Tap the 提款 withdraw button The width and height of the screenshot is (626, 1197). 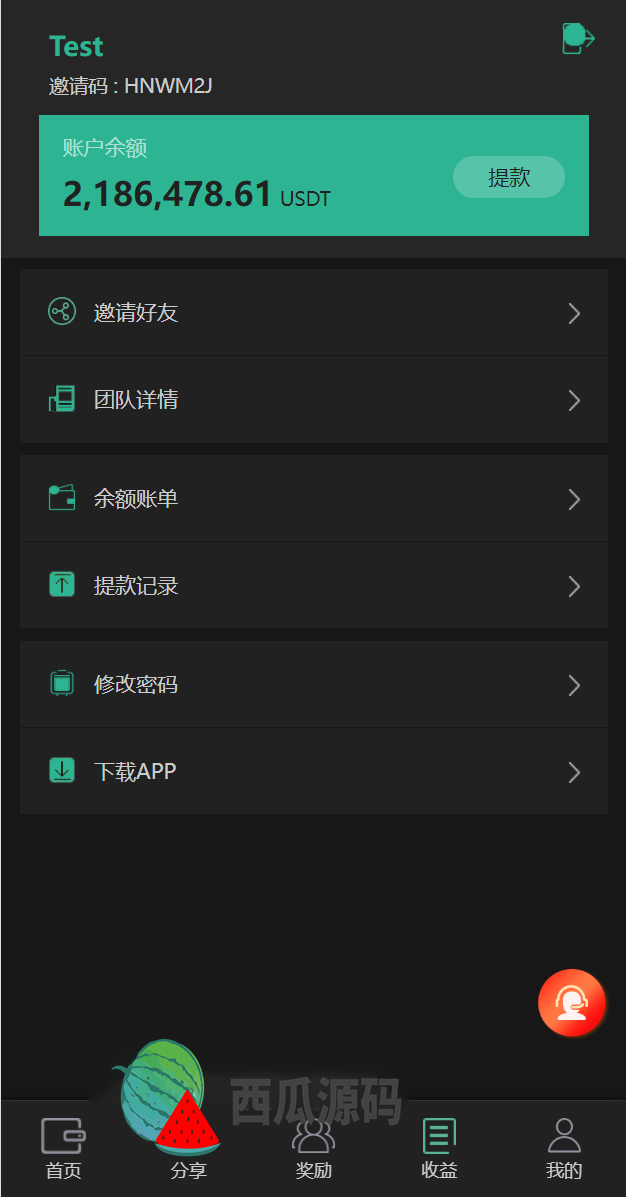point(509,177)
